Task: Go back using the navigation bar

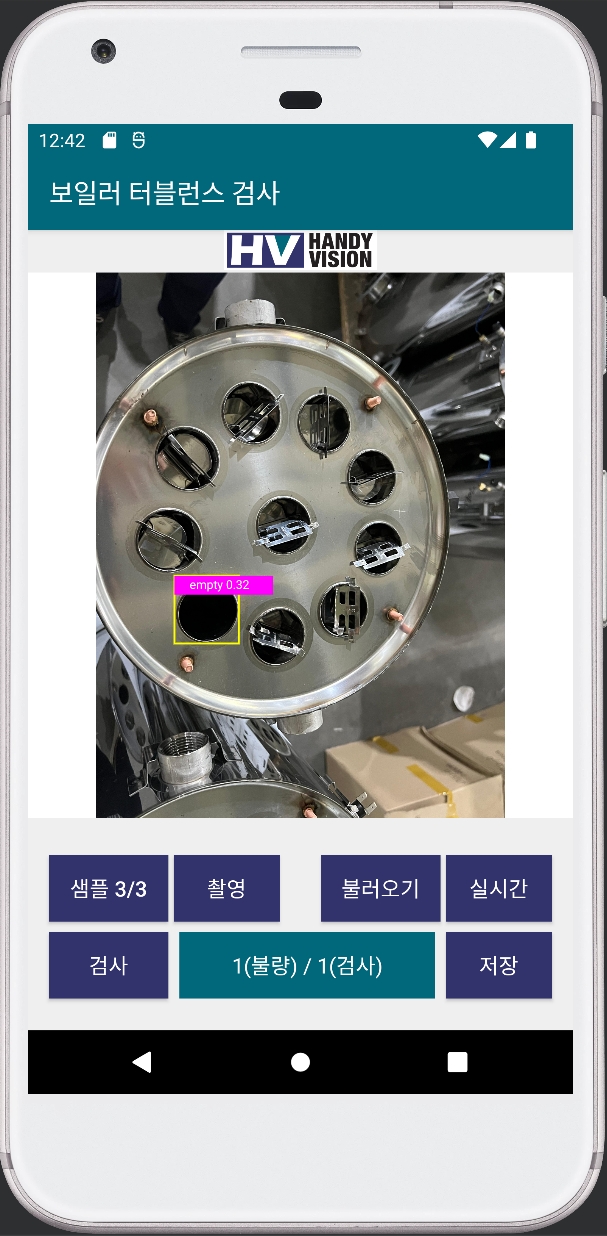Action: point(142,1062)
